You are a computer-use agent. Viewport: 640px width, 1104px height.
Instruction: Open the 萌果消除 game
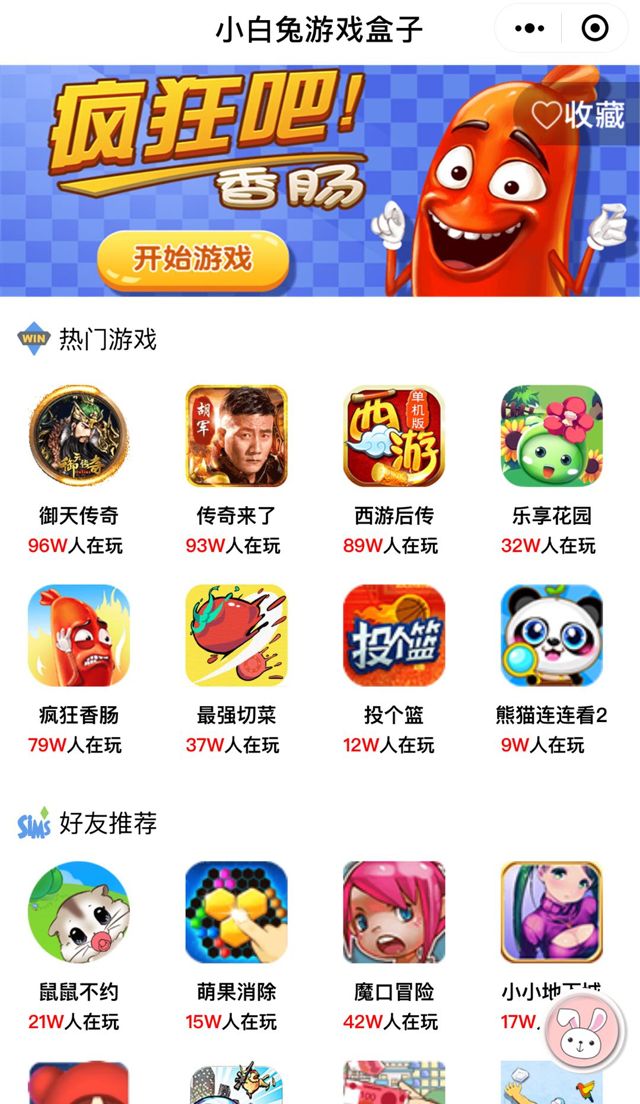(x=236, y=912)
